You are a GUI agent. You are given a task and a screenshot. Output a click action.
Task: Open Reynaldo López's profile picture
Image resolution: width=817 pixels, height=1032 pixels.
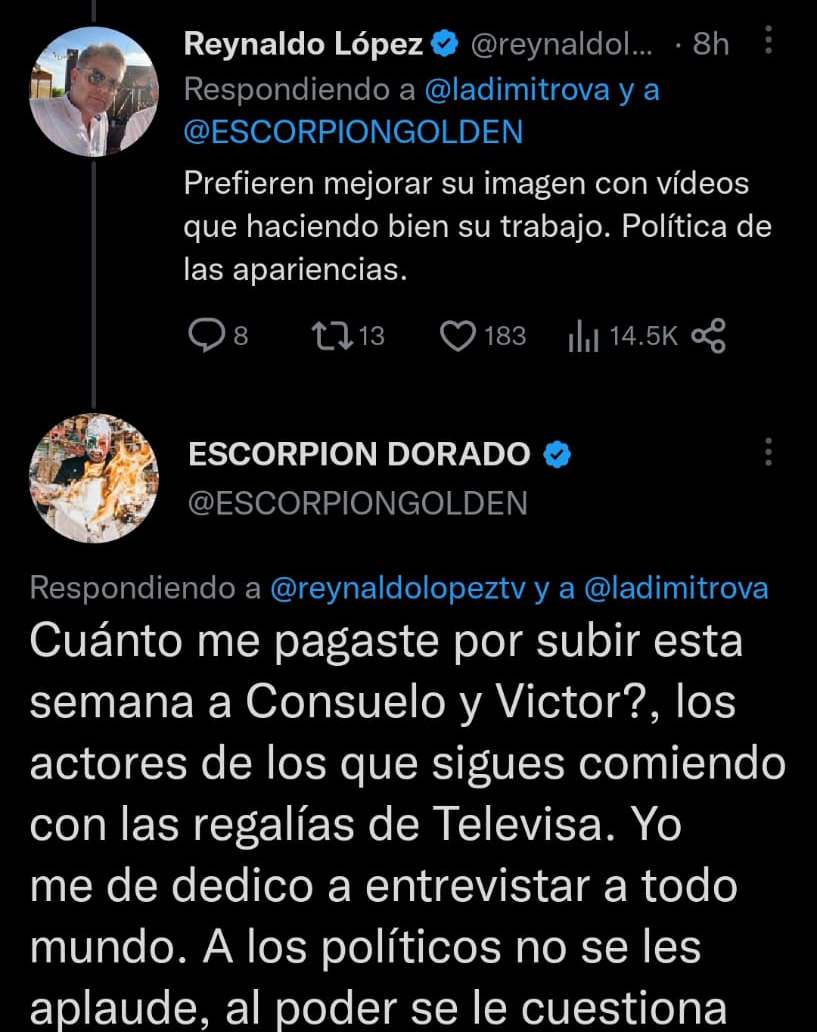[94, 91]
